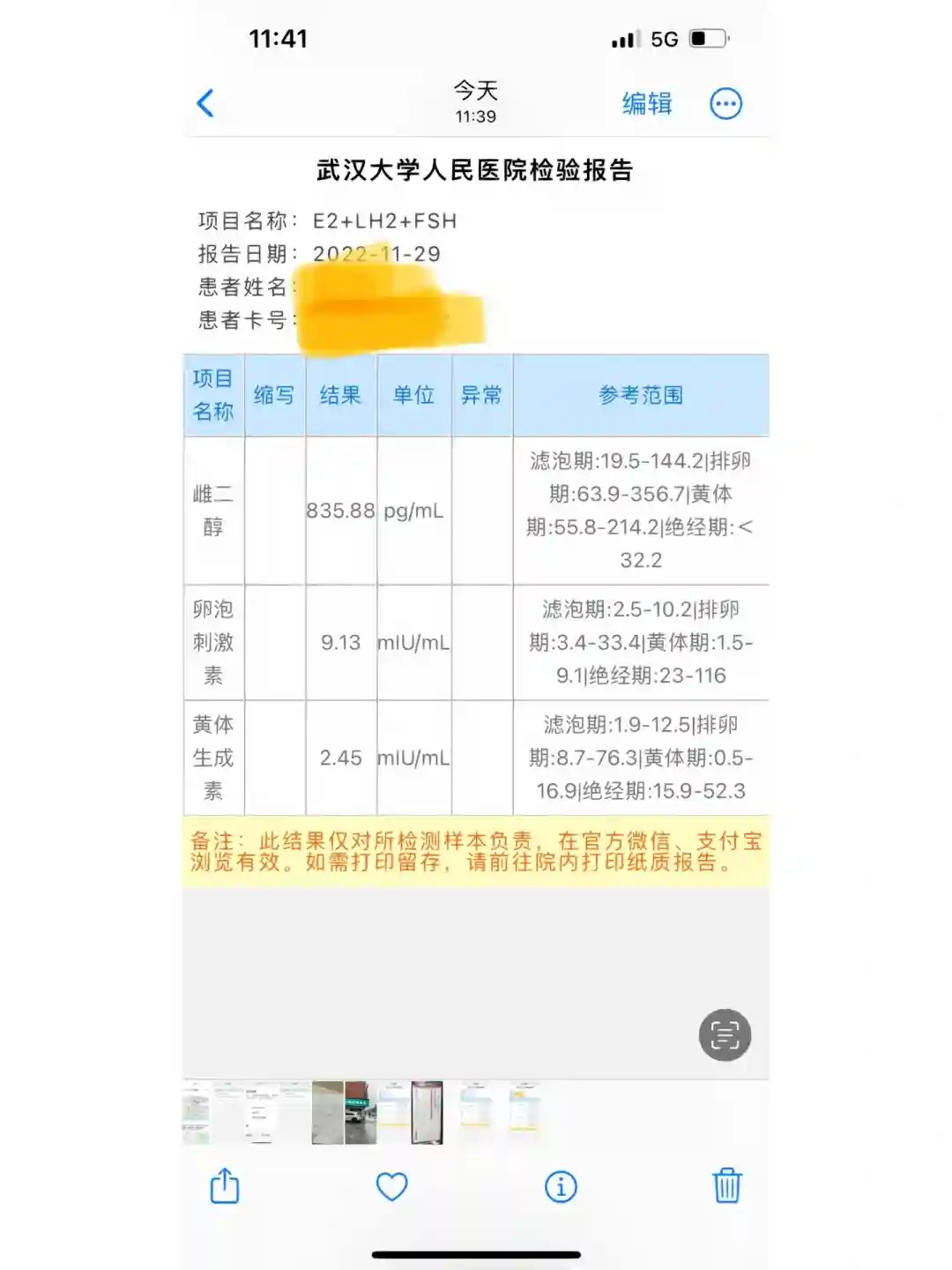Activate the Live Text scan button
Screen dimensions: 952x1270
(x=725, y=1035)
